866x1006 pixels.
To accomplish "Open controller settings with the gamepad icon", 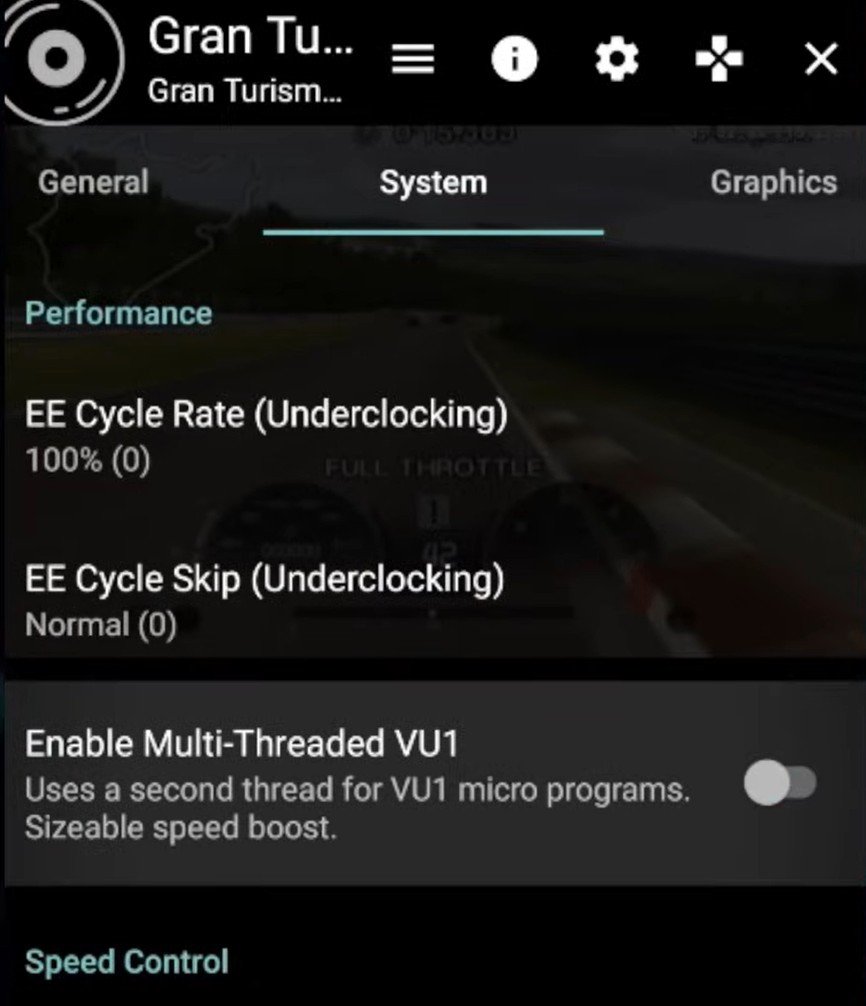I will pos(718,58).
